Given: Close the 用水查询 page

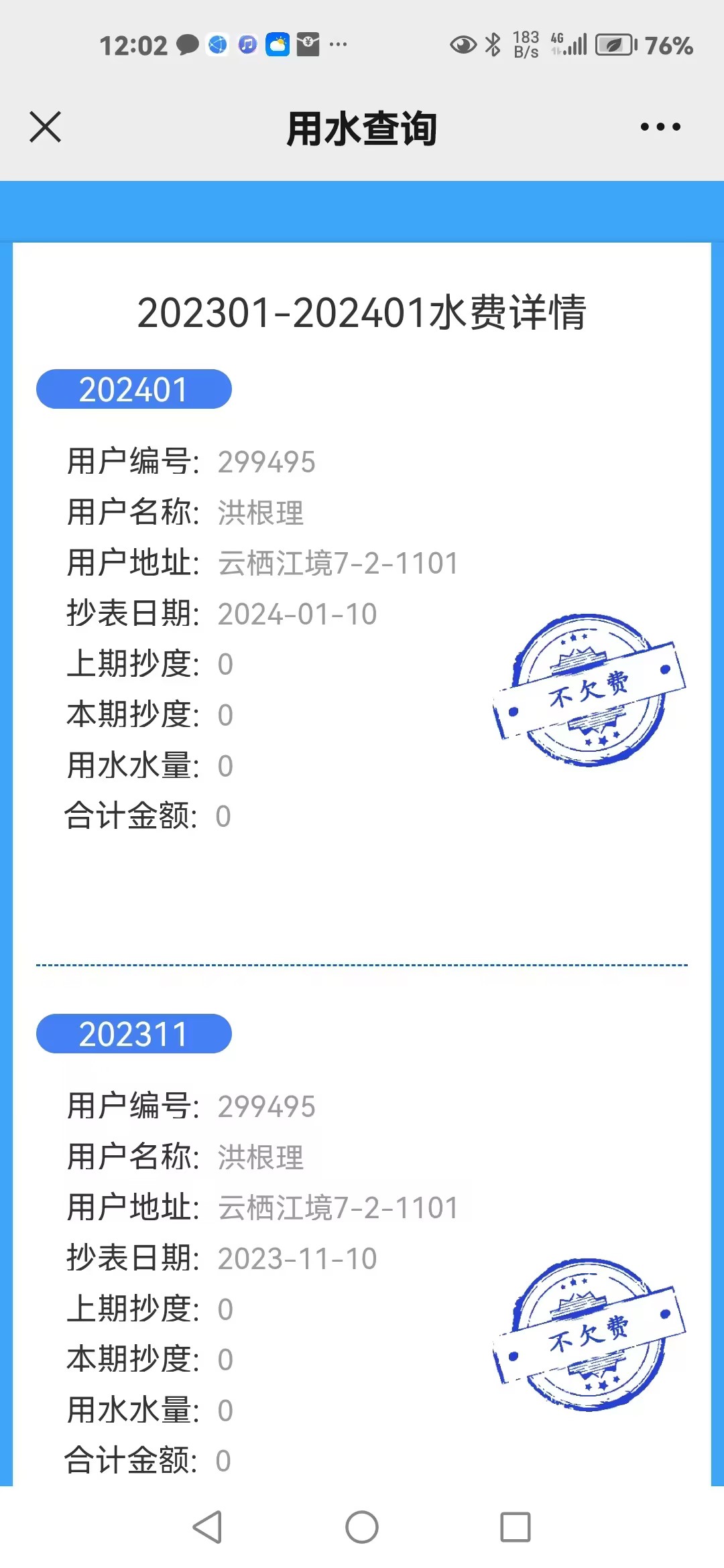Looking at the screenshot, I should point(46,127).
